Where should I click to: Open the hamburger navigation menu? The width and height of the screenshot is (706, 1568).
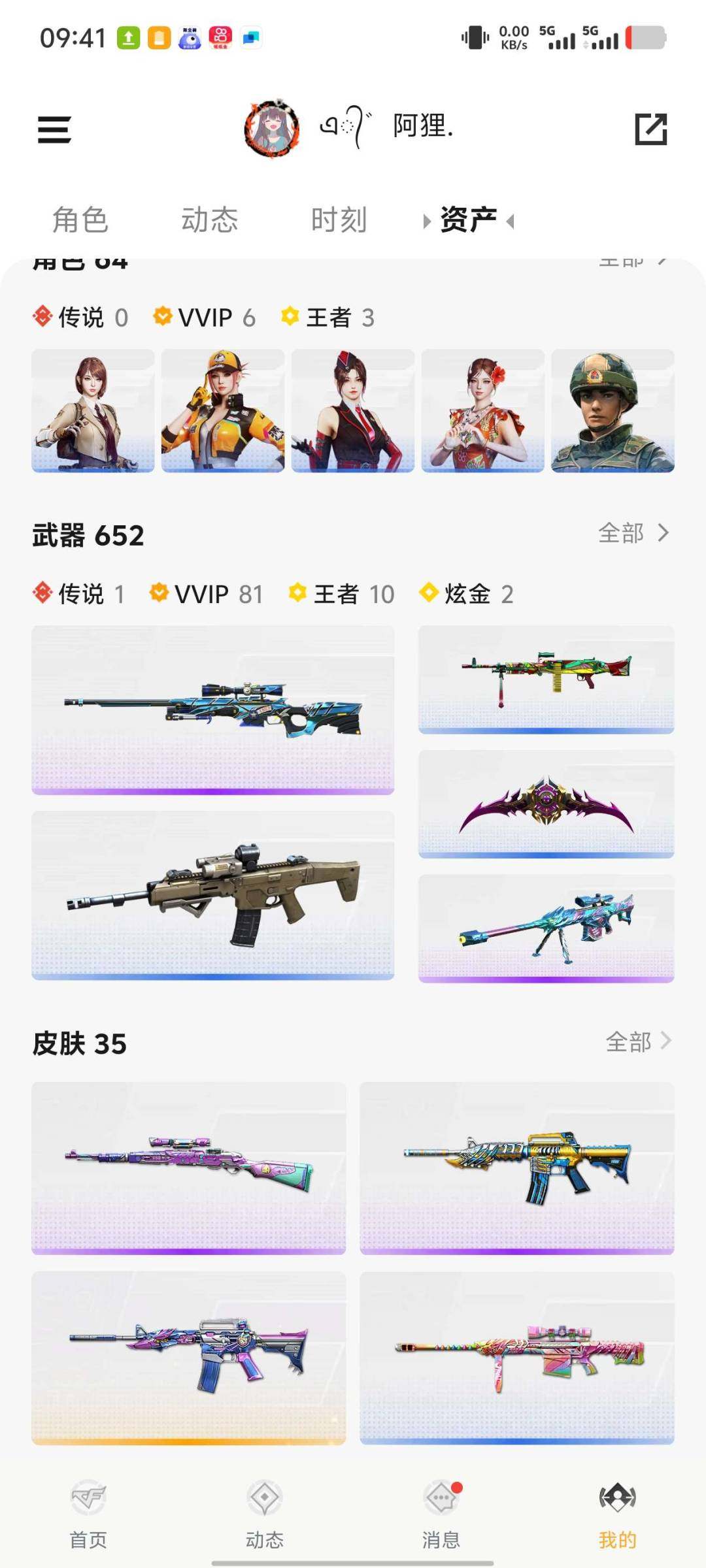click(x=55, y=130)
